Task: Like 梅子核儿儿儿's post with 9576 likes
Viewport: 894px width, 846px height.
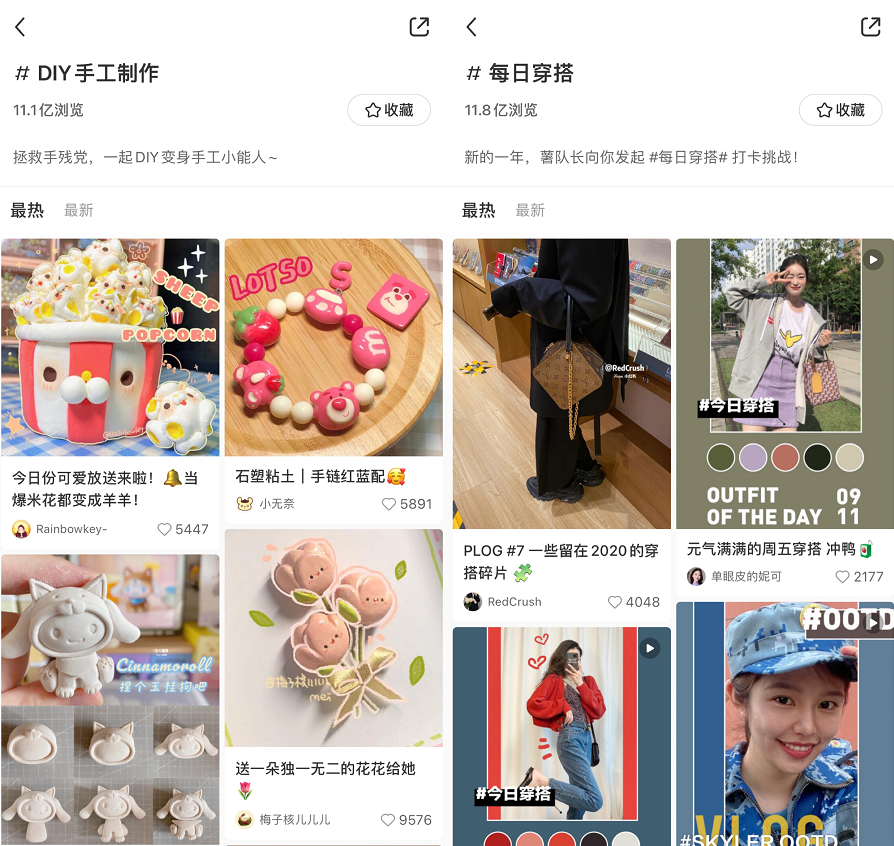Action: pos(389,820)
